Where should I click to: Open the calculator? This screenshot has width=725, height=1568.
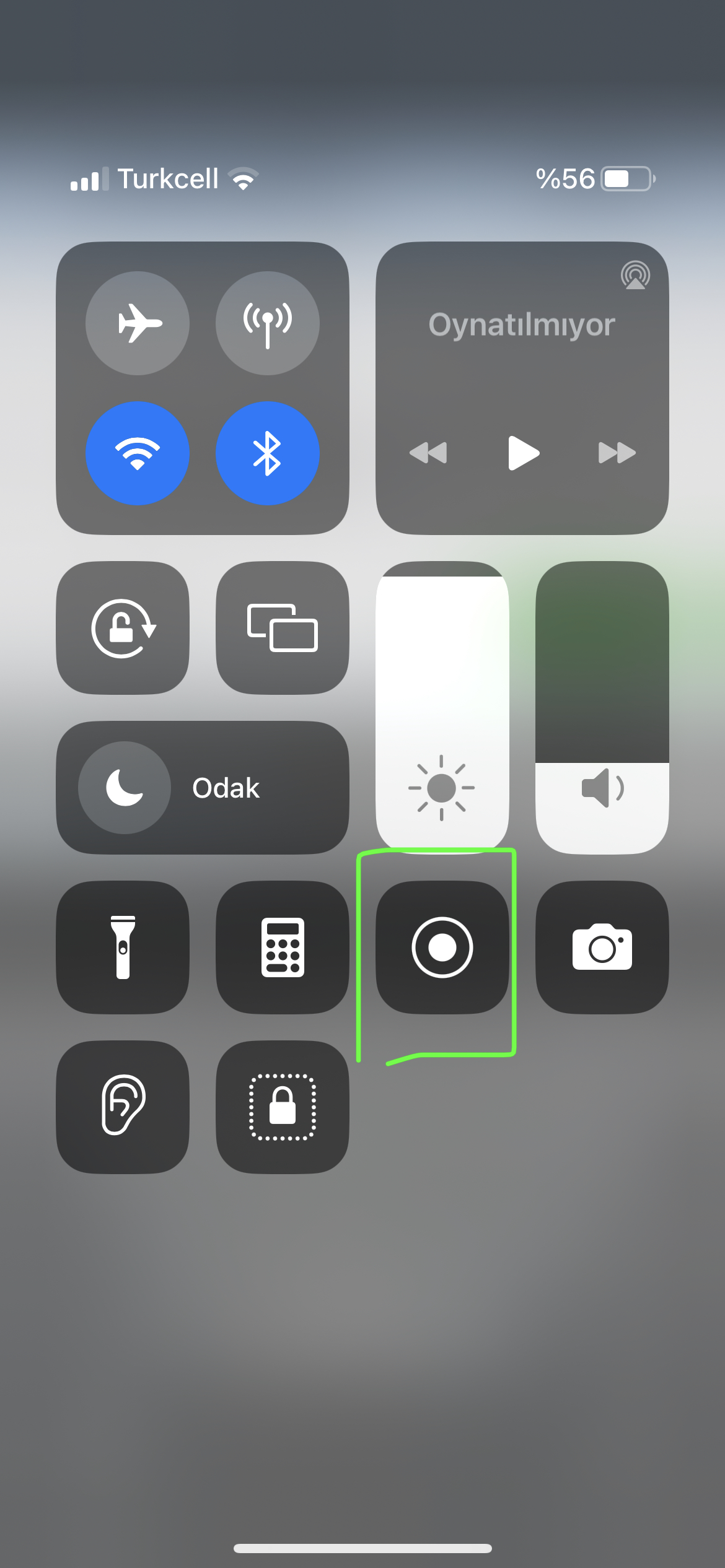(x=283, y=947)
